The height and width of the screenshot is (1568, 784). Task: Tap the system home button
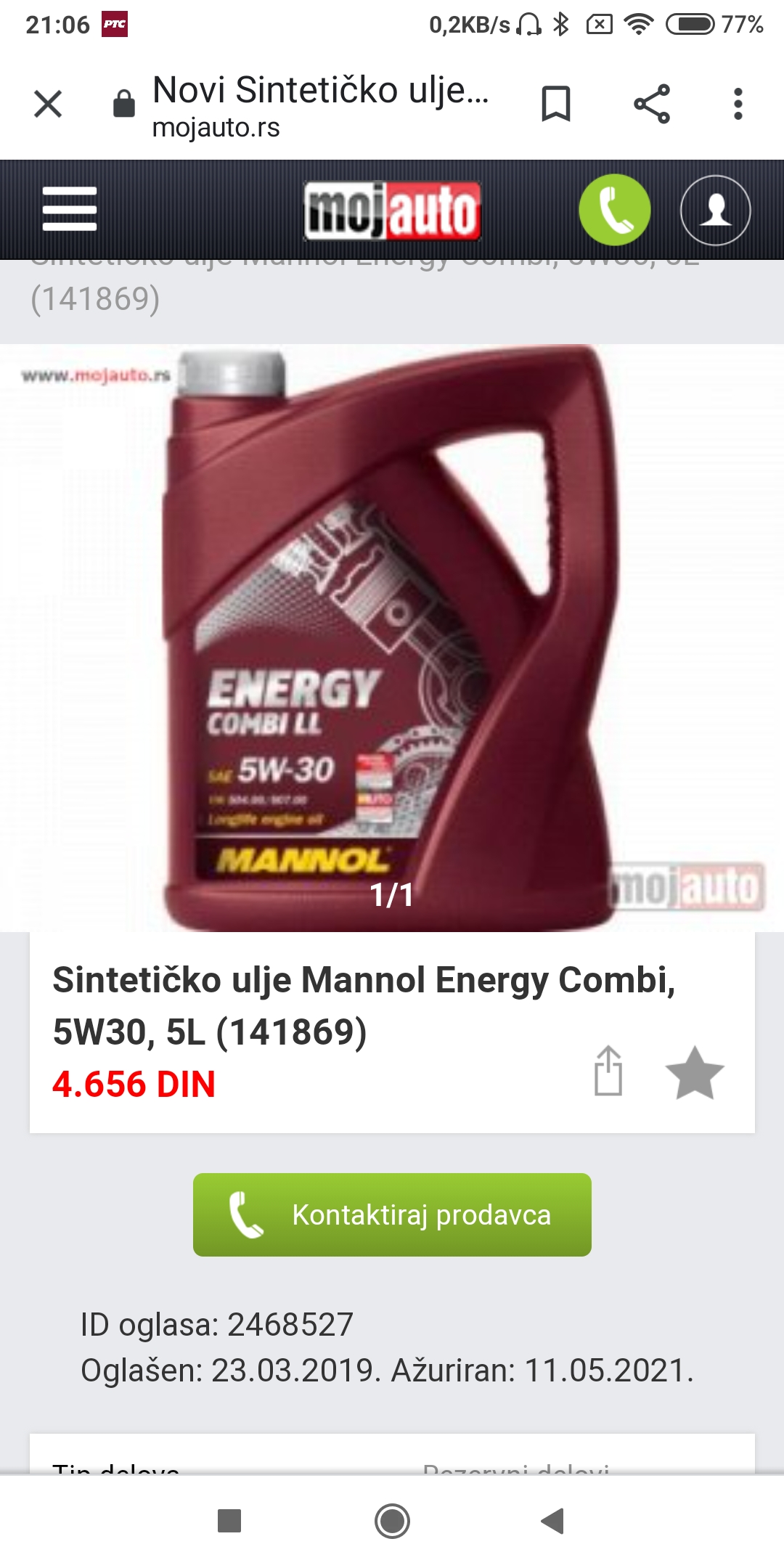click(x=392, y=1521)
